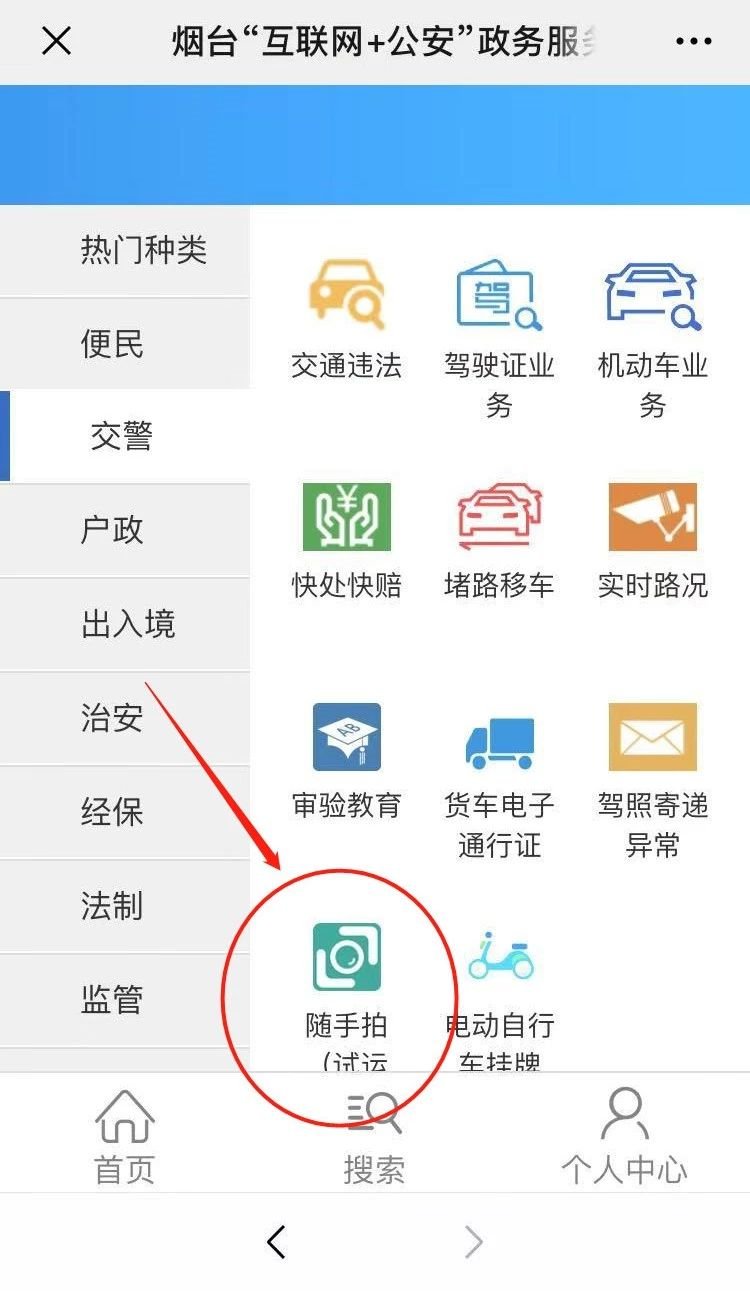Switch to the 治安 category
Viewport: 750px width, 1291px height.
click(112, 717)
